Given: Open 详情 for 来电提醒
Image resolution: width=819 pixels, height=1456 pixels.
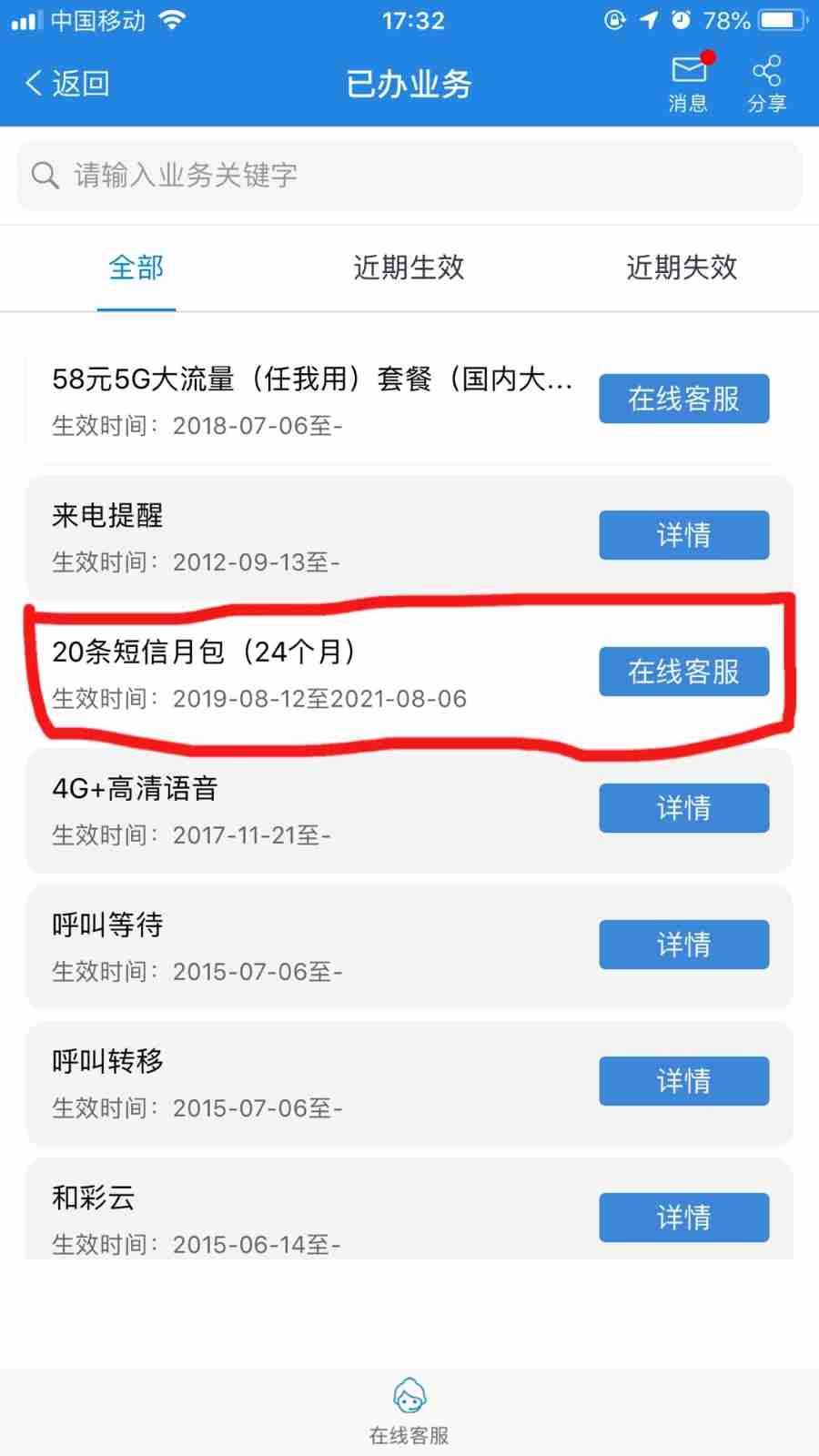Looking at the screenshot, I should click(x=683, y=535).
